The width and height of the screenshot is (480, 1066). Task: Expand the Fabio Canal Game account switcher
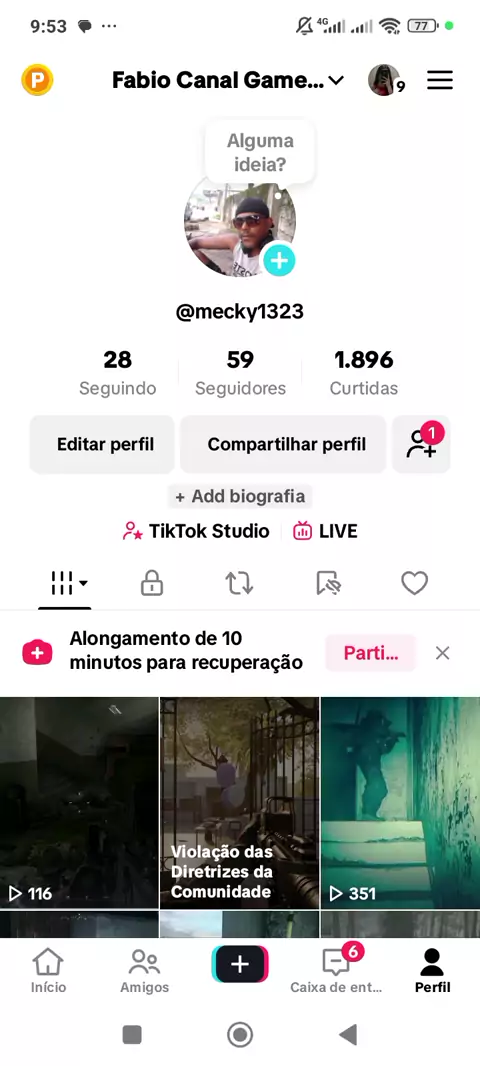tap(228, 81)
